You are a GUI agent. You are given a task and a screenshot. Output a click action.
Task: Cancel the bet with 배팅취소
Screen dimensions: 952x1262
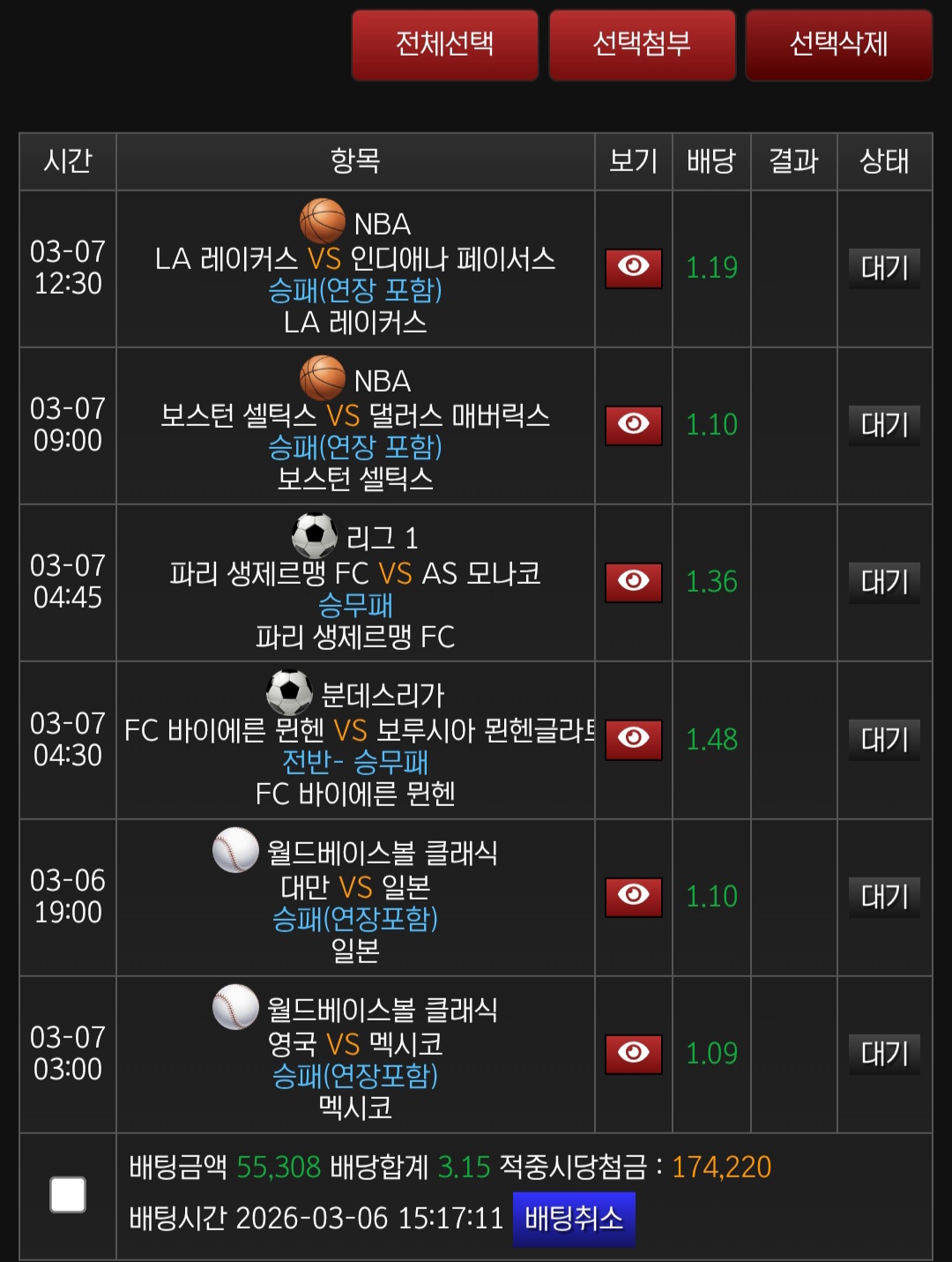pos(574,1219)
